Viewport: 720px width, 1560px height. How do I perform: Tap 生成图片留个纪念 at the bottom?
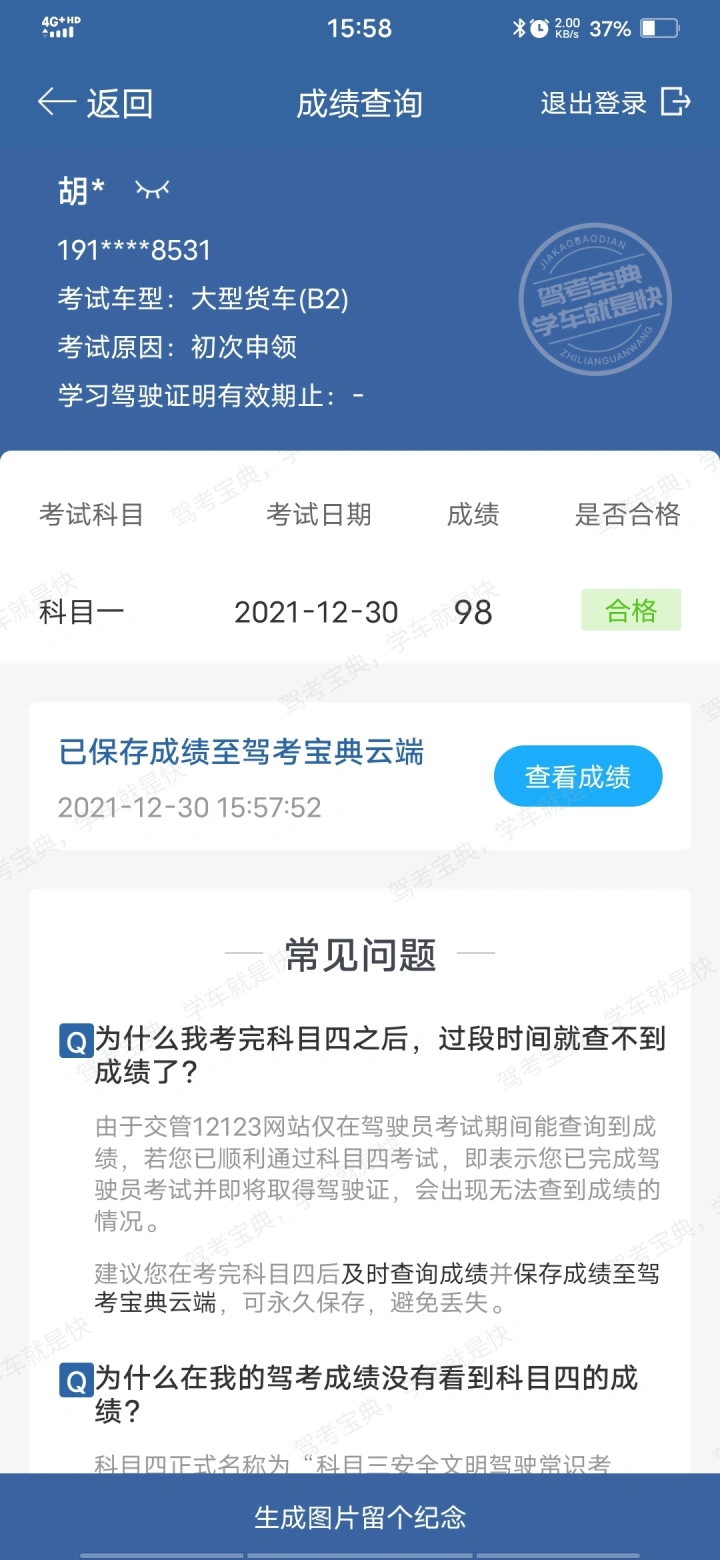360,1517
